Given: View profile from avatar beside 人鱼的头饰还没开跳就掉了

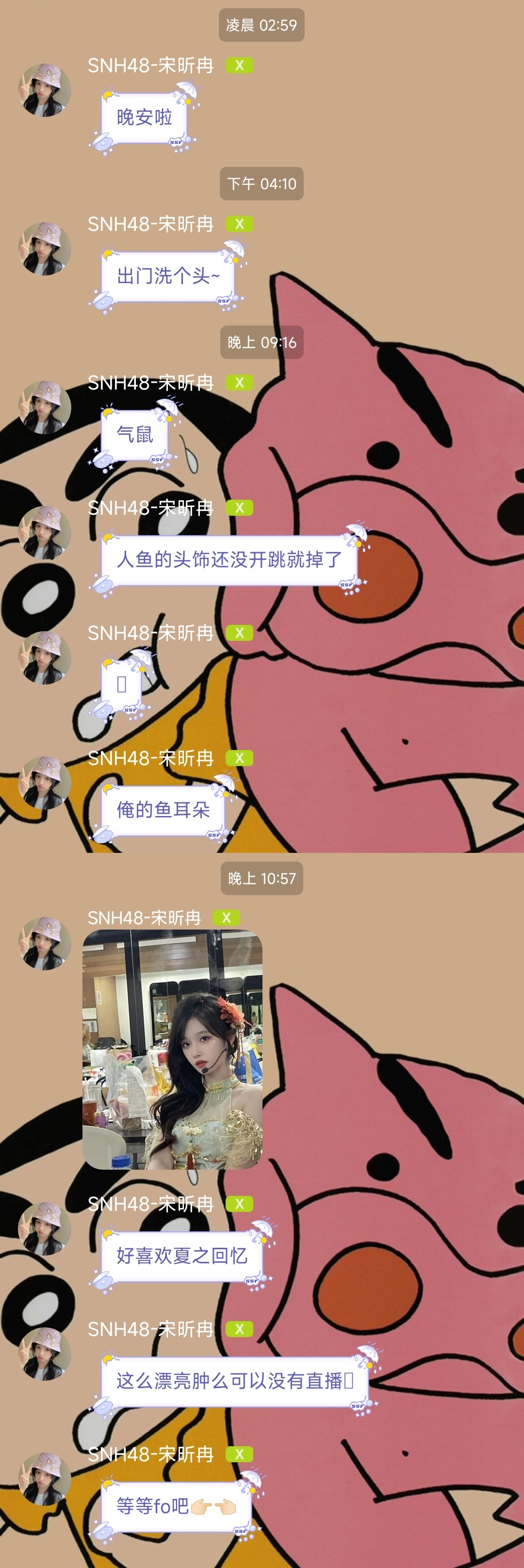Looking at the screenshot, I should pos(45,532).
